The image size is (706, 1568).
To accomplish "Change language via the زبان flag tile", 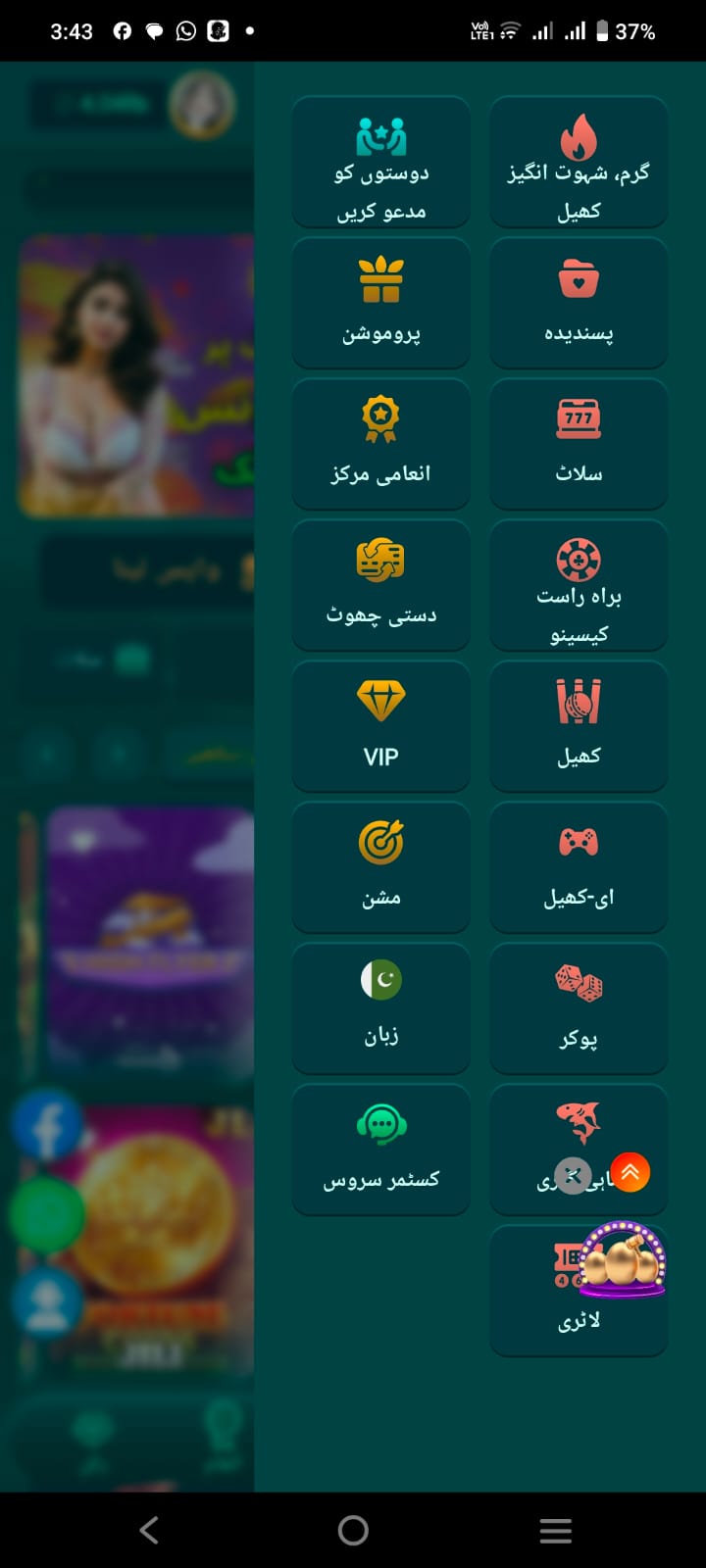I will coord(380,1008).
